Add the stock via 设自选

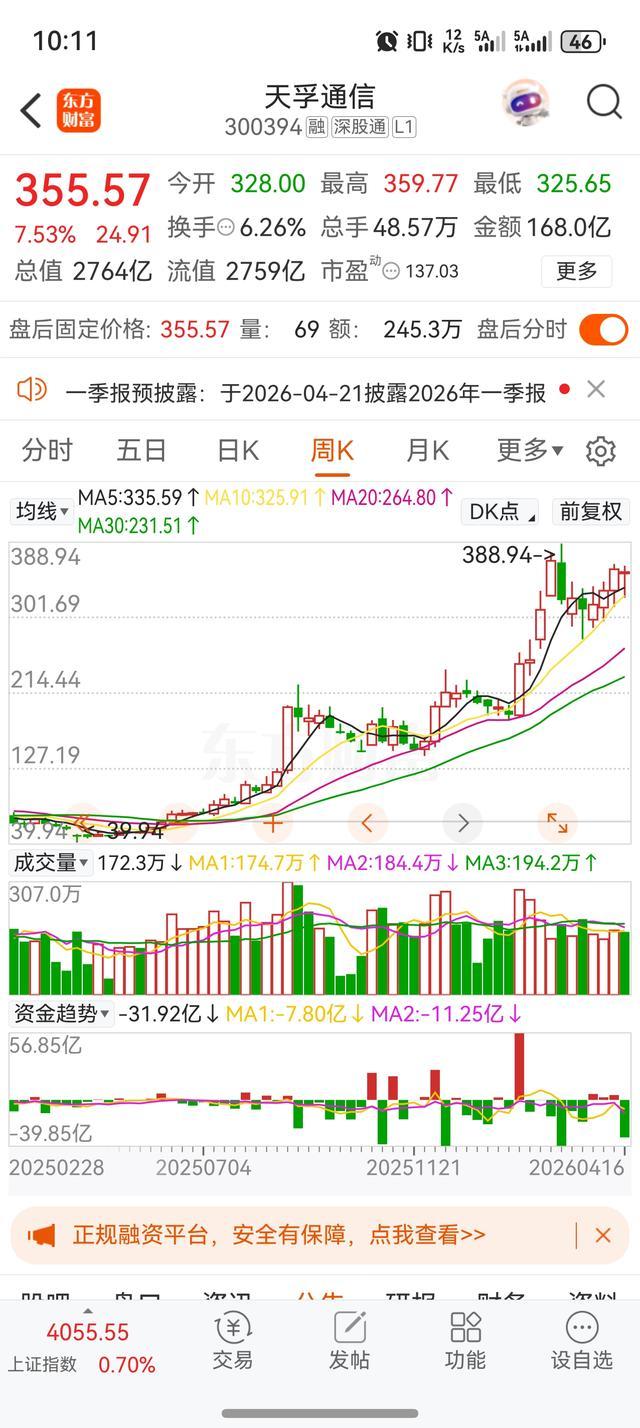tap(581, 1340)
